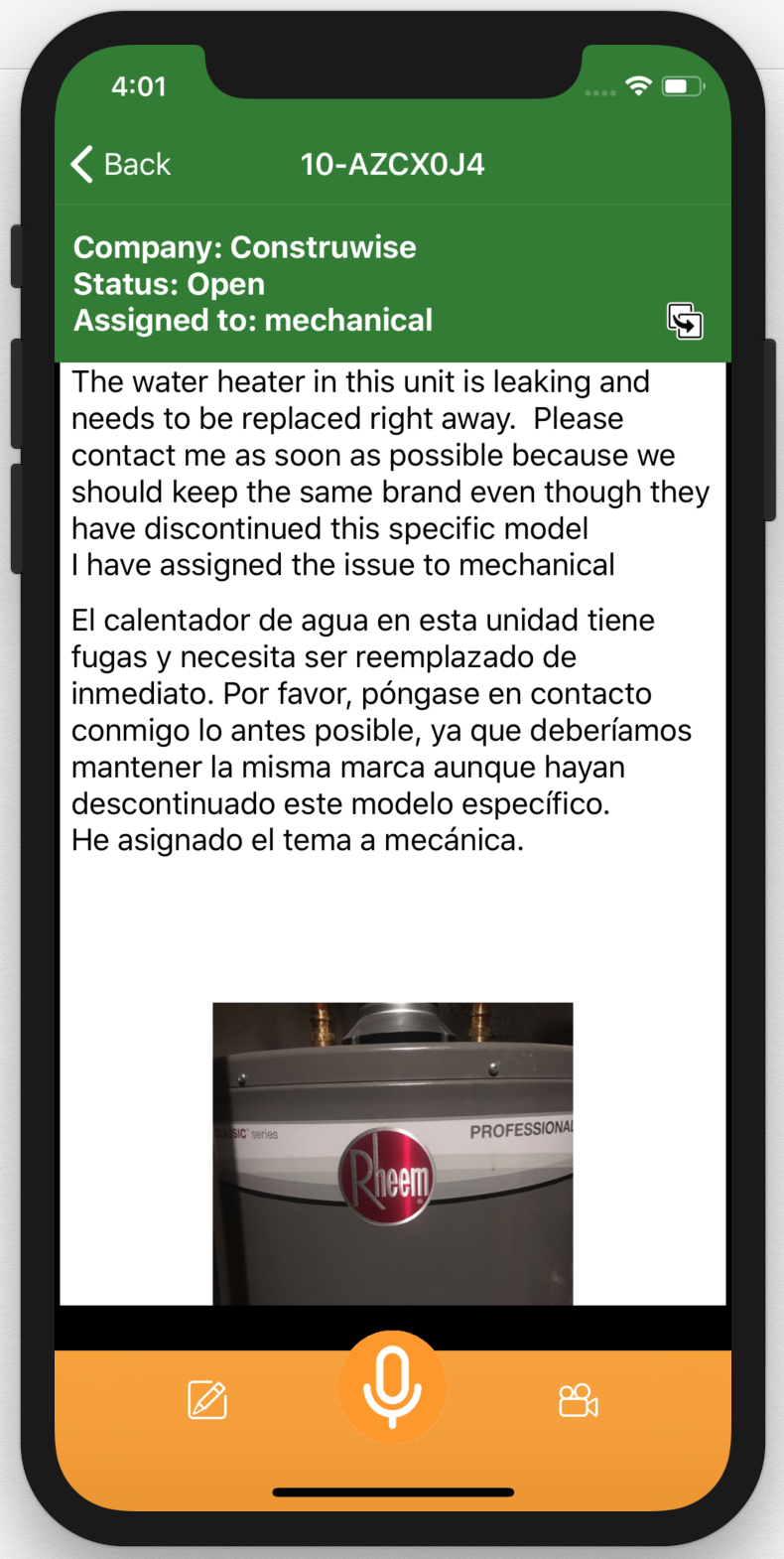This screenshot has width=784, height=1559.
Task: Tap the reassign icon in the header
Action: [x=685, y=321]
